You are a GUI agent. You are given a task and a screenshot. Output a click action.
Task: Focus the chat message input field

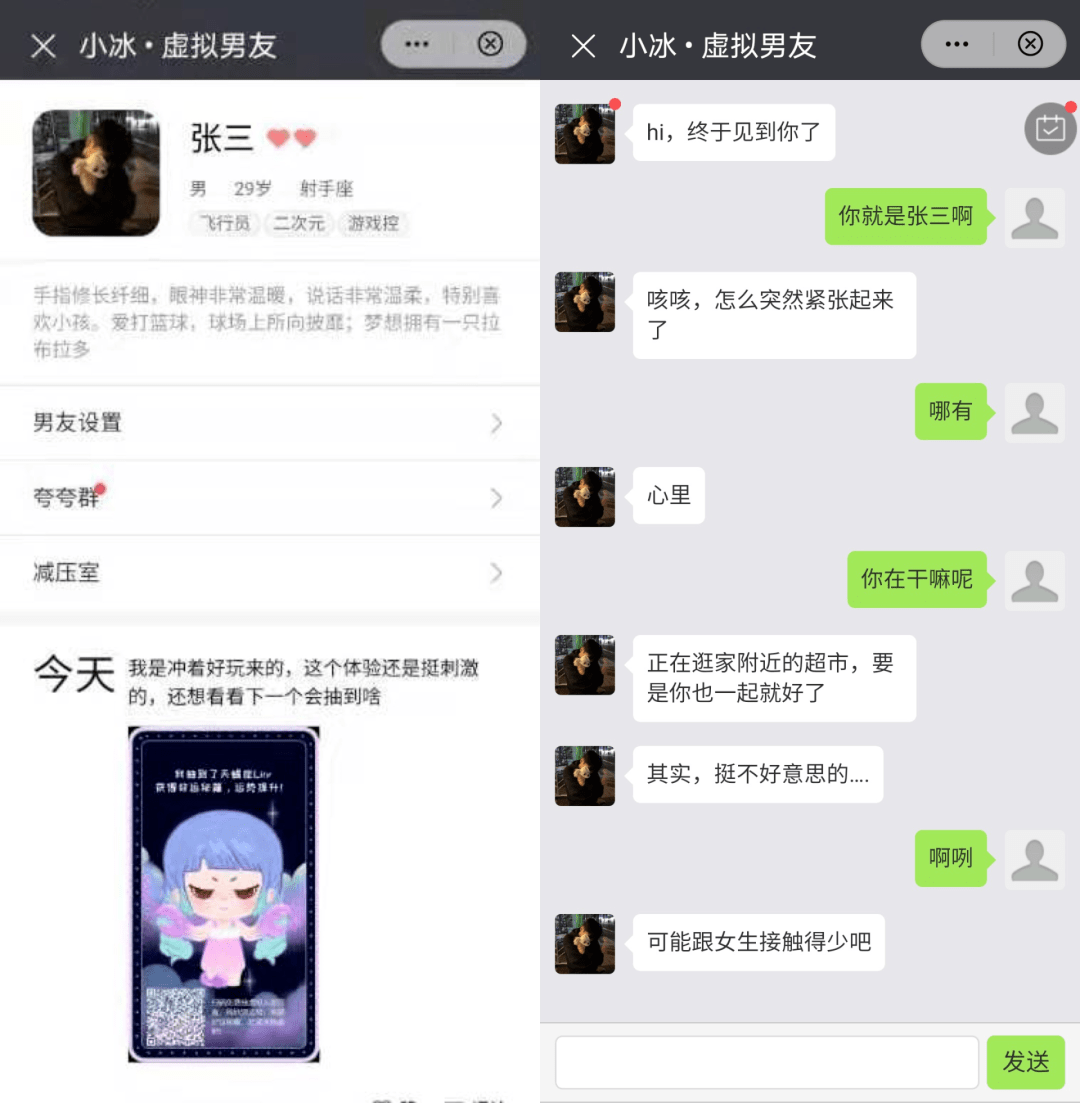(x=766, y=1062)
